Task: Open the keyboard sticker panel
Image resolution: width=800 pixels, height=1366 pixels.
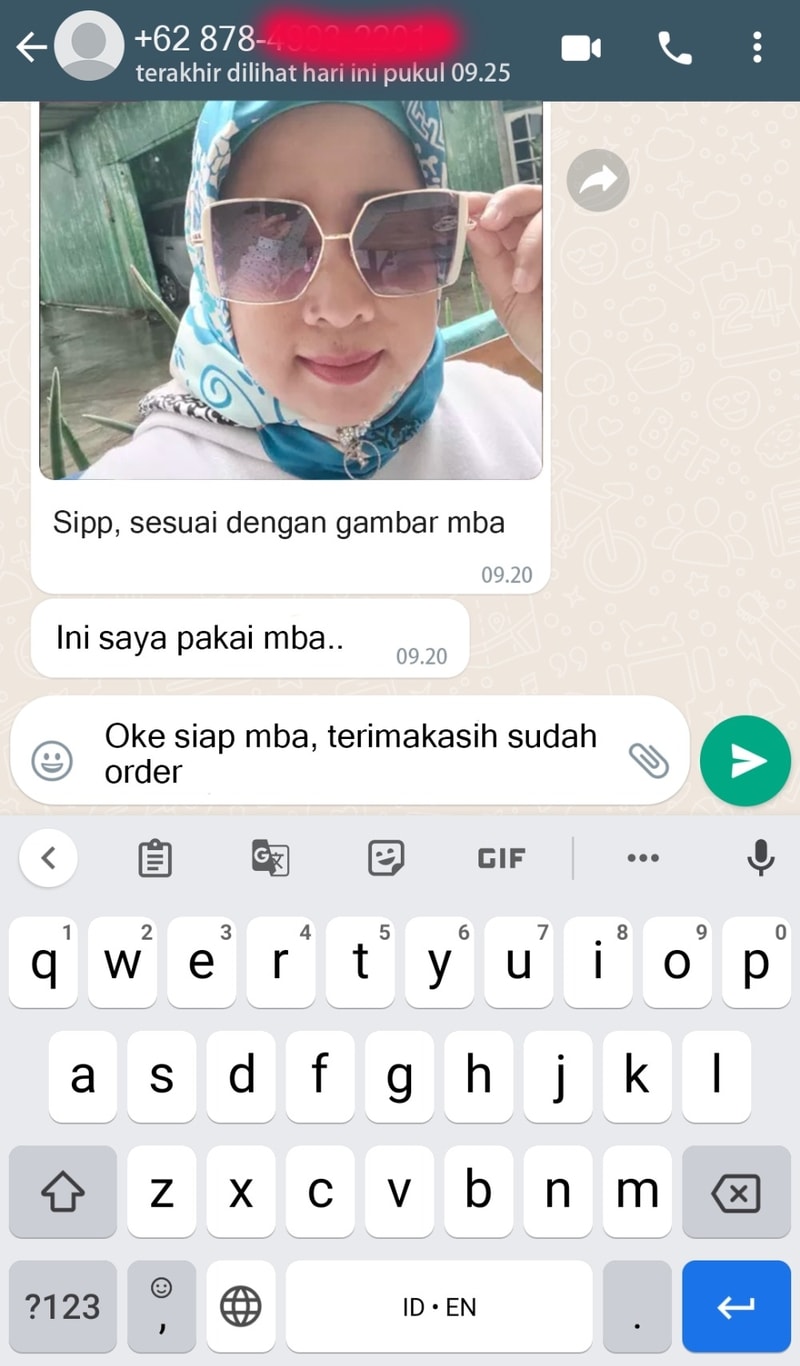Action: (x=386, y=857)
